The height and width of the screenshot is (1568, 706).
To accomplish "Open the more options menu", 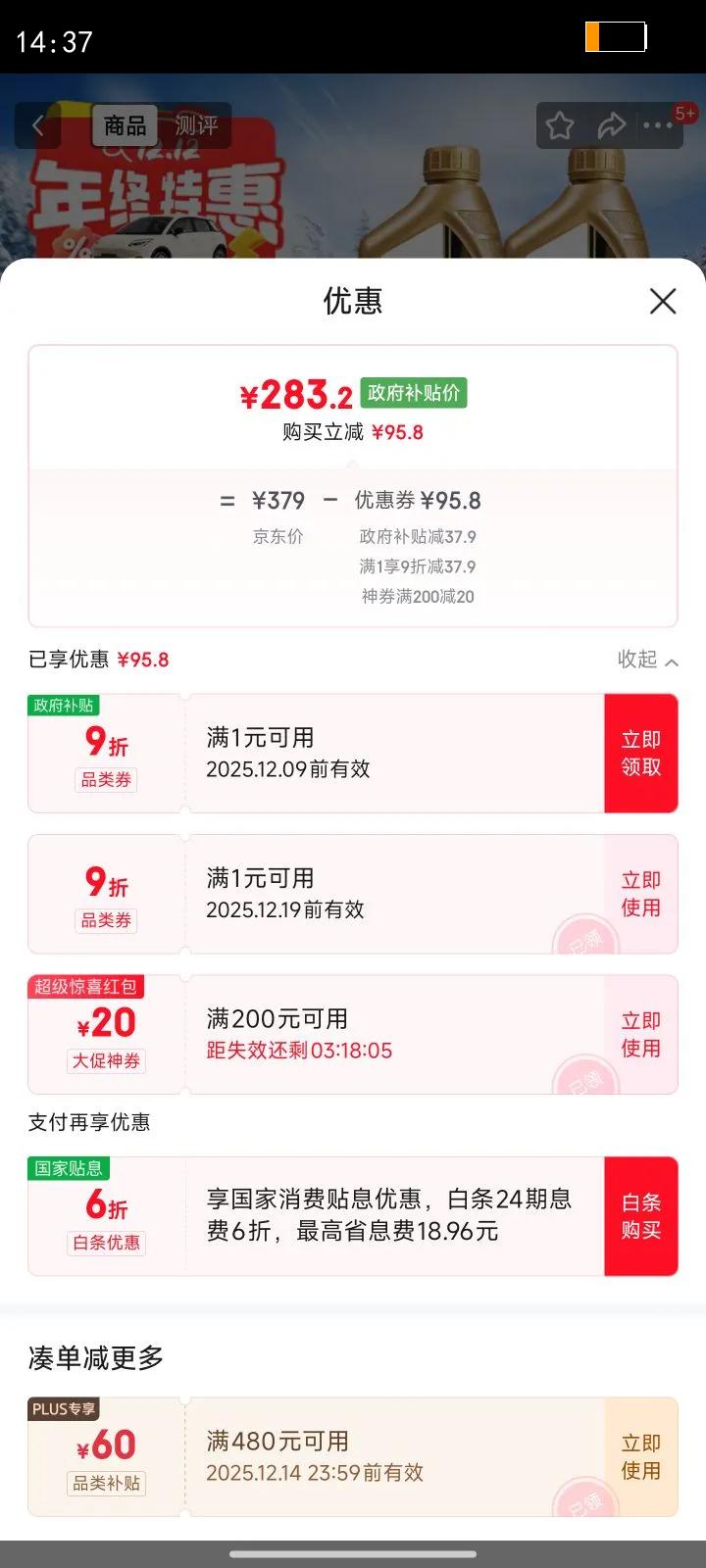I will click(x=658, y=125).
